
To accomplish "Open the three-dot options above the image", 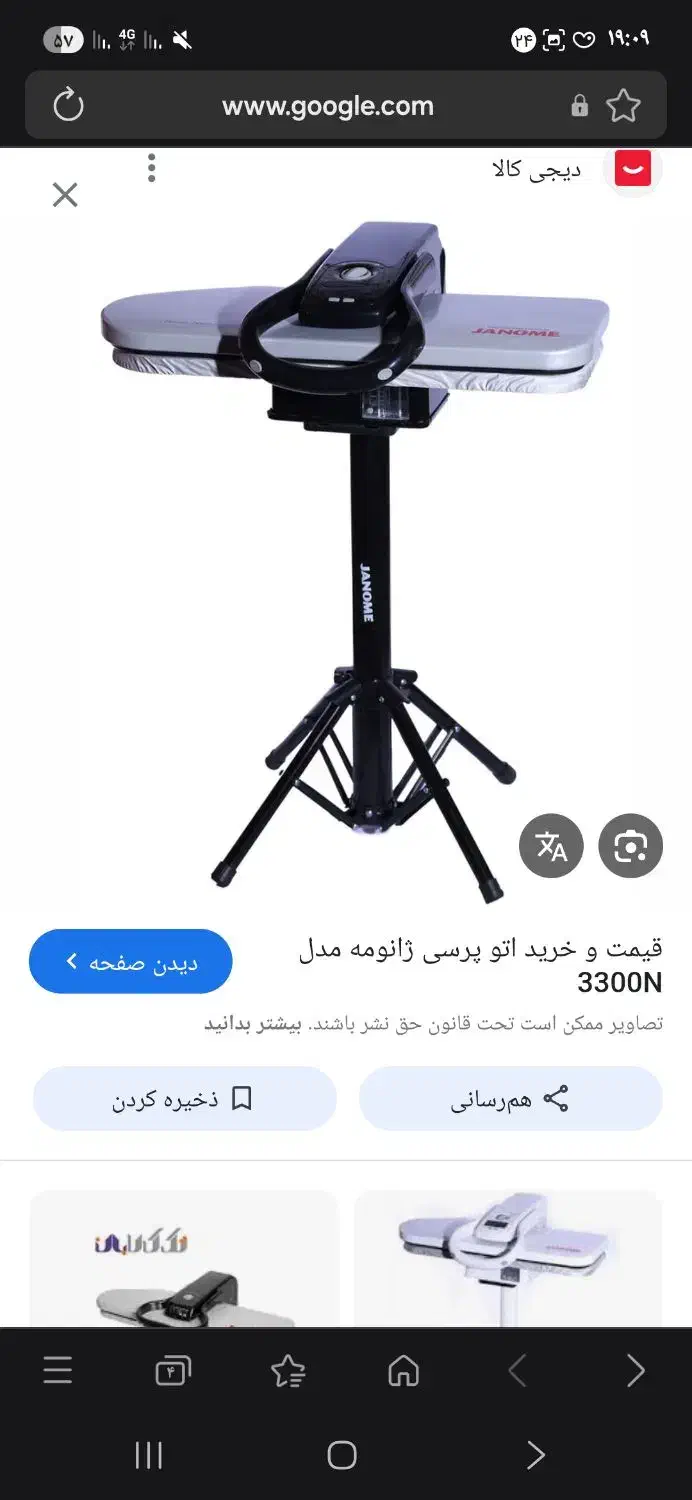I will [x=152, y=168].
